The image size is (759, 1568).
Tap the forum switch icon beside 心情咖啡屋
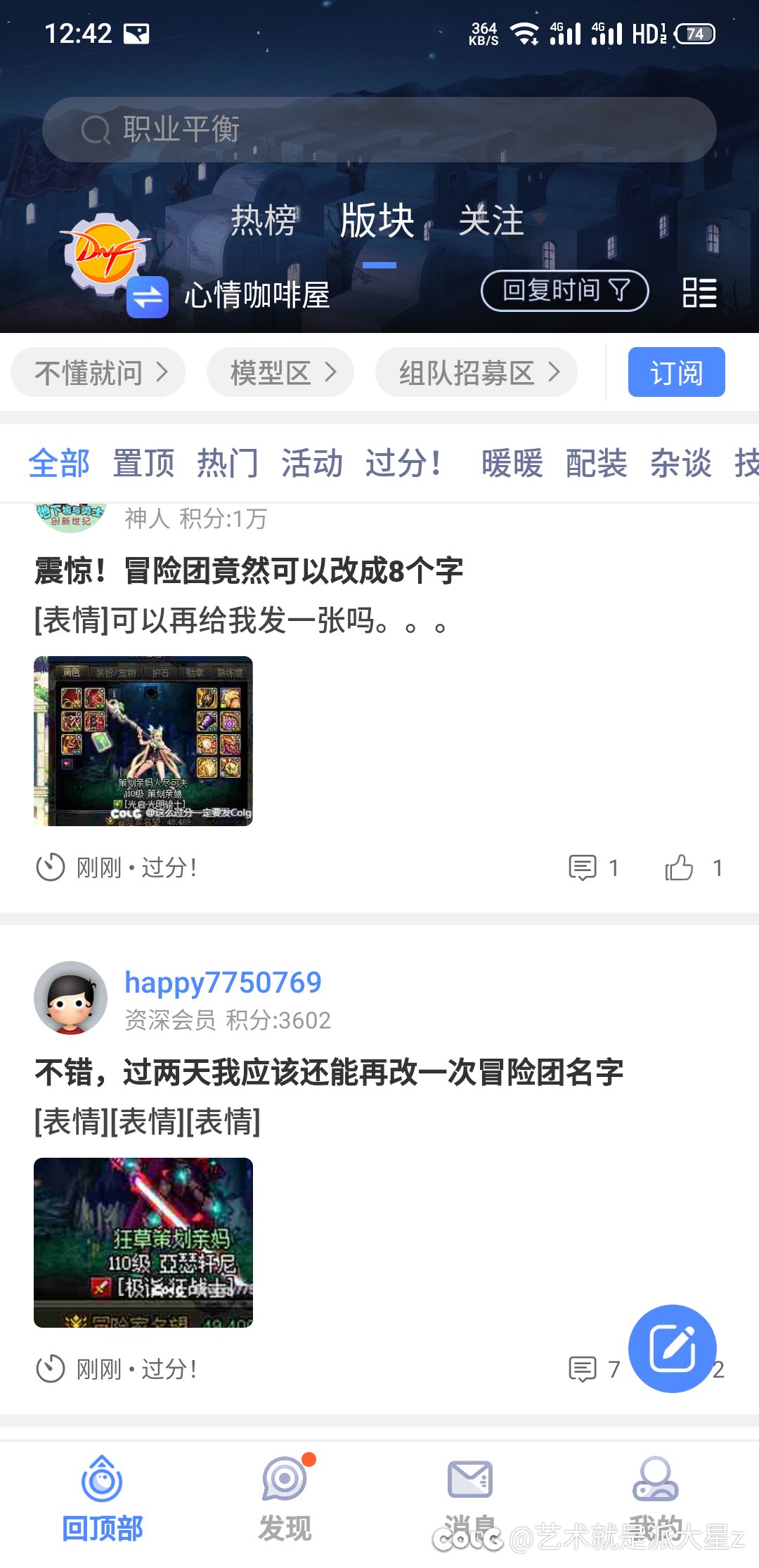pos(148,297)
